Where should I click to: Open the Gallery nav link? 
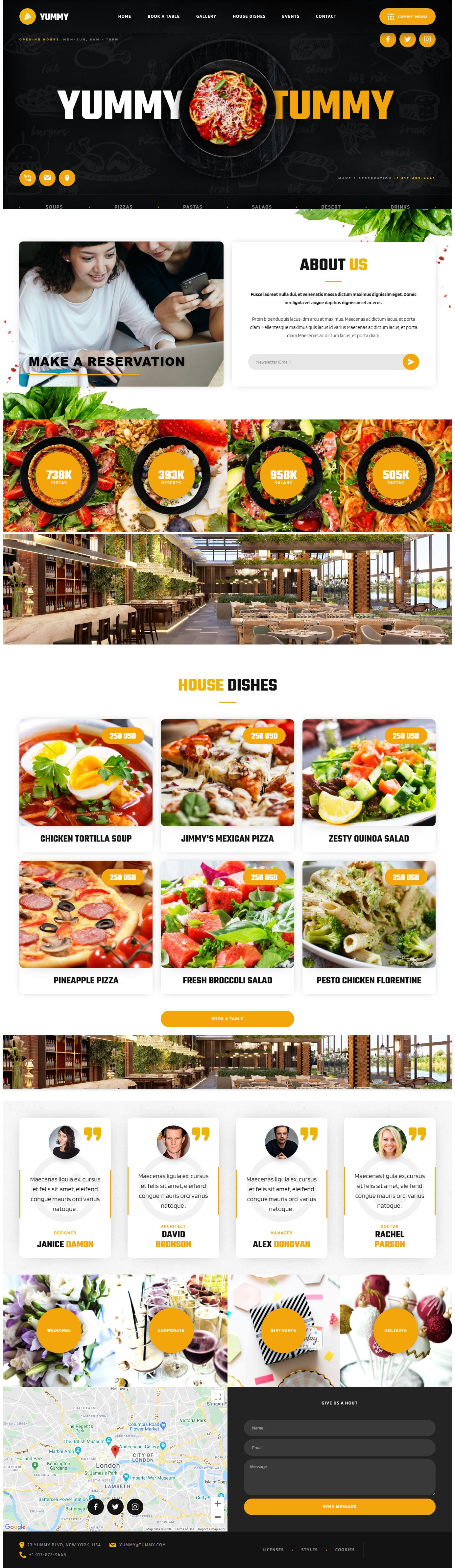coord(205,16)
